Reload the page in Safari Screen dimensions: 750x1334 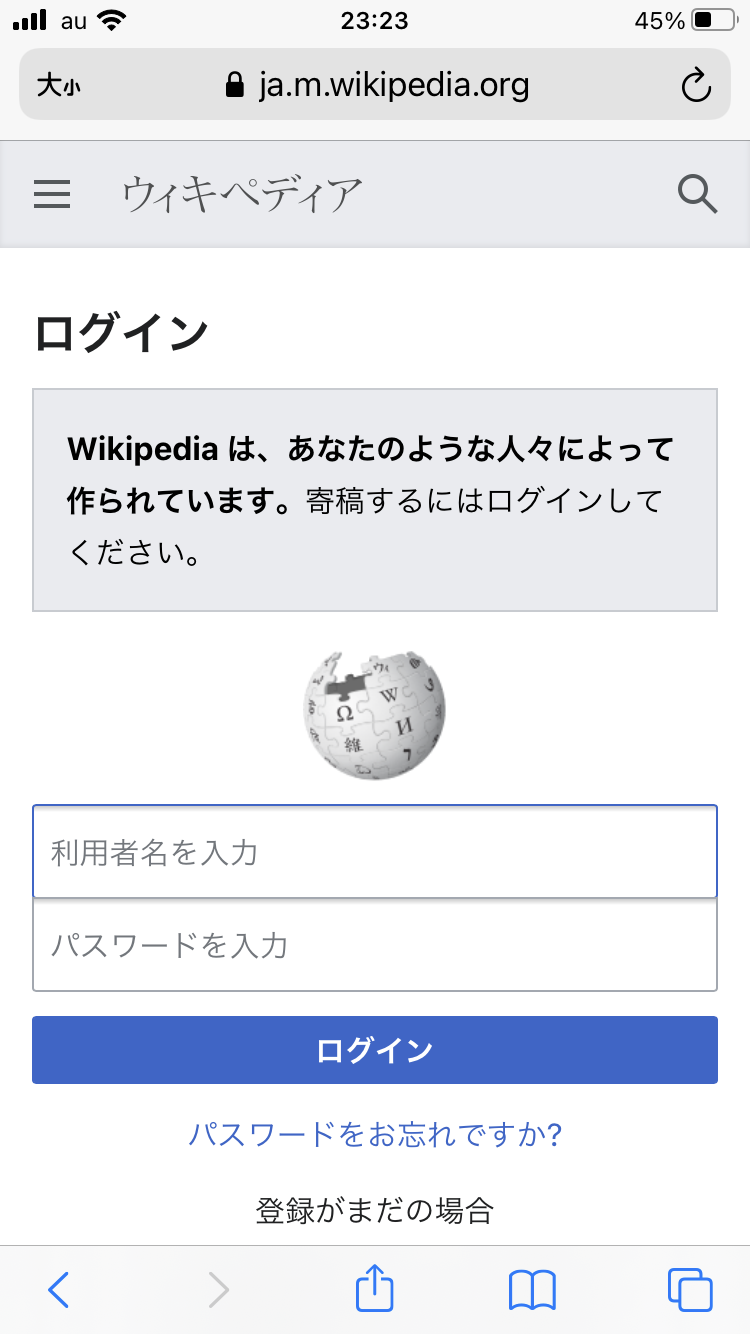pyautogui.click(x=695, y=86)
